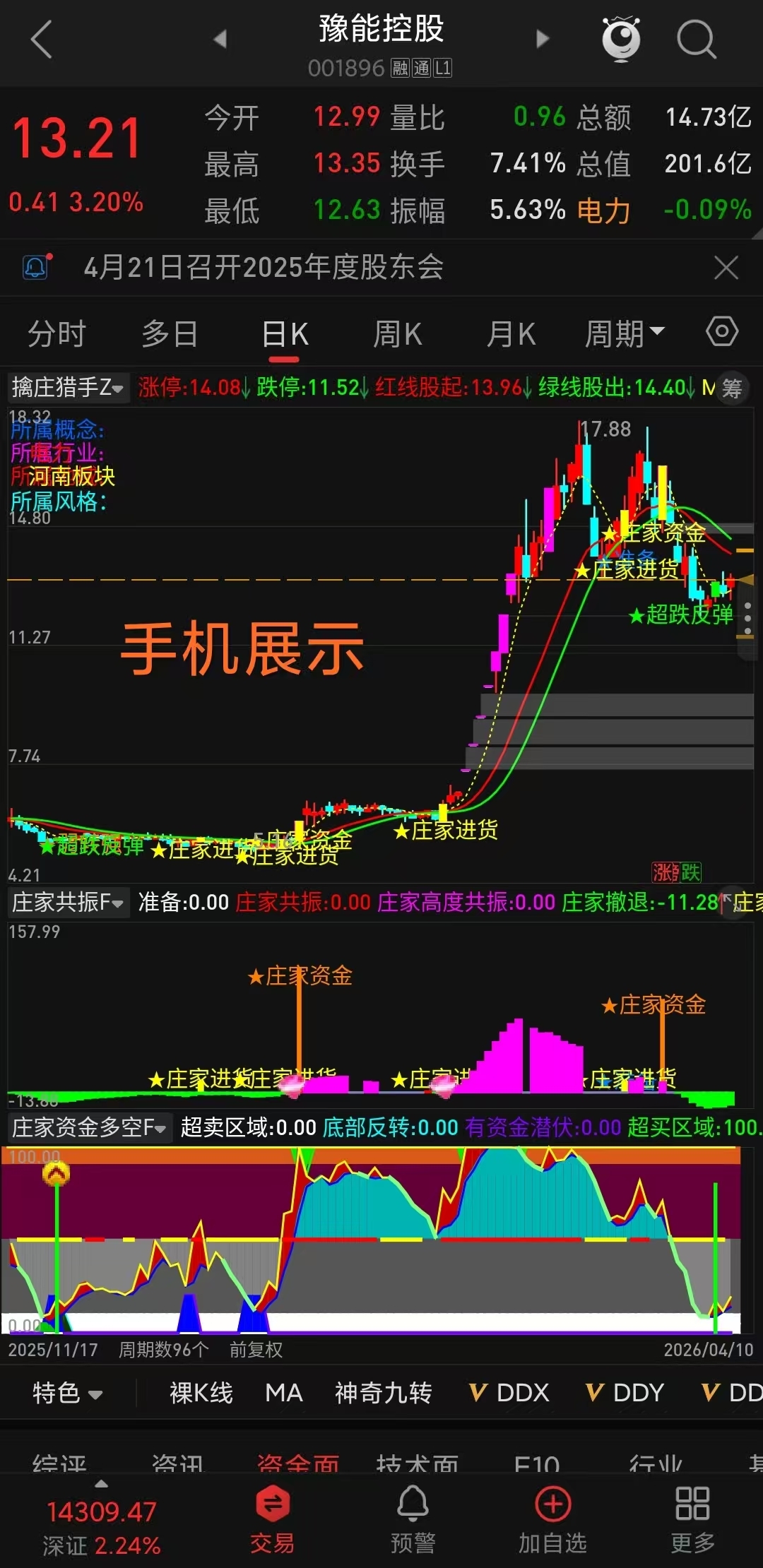Dismiss the shareholder meeting notice
The width and height of the screenshot is (763, 1568).
pos(726,268)
